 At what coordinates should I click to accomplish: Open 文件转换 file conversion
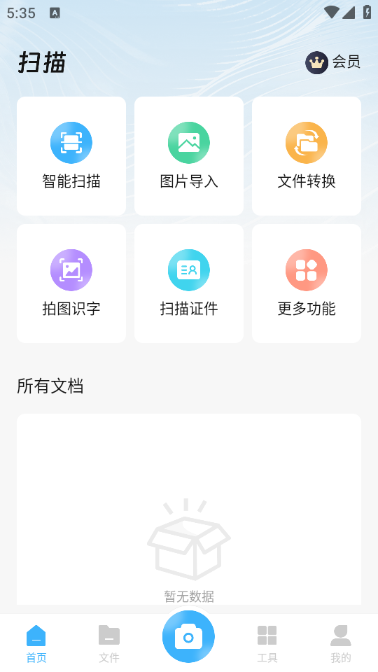click(306, 156)
